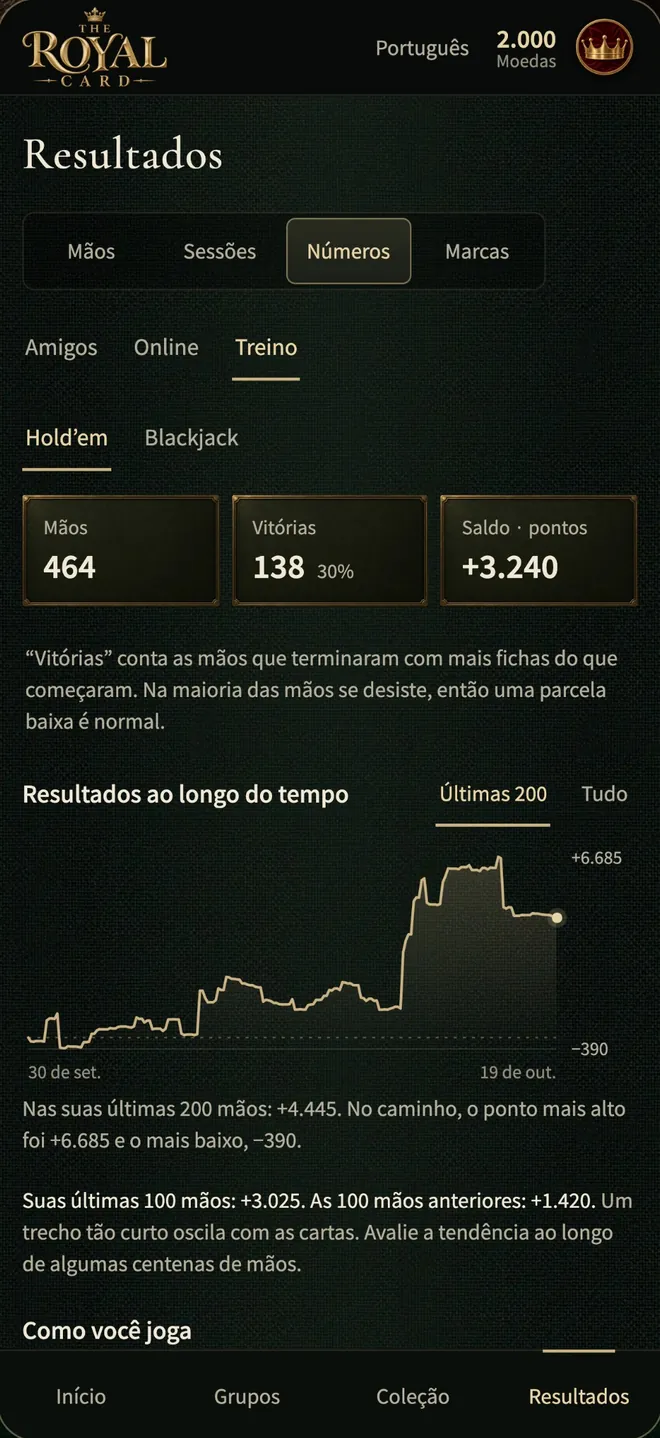Open the 2.000 Moedas coin balance
This screenshot has height=1438, width=660.
point(526,48)
